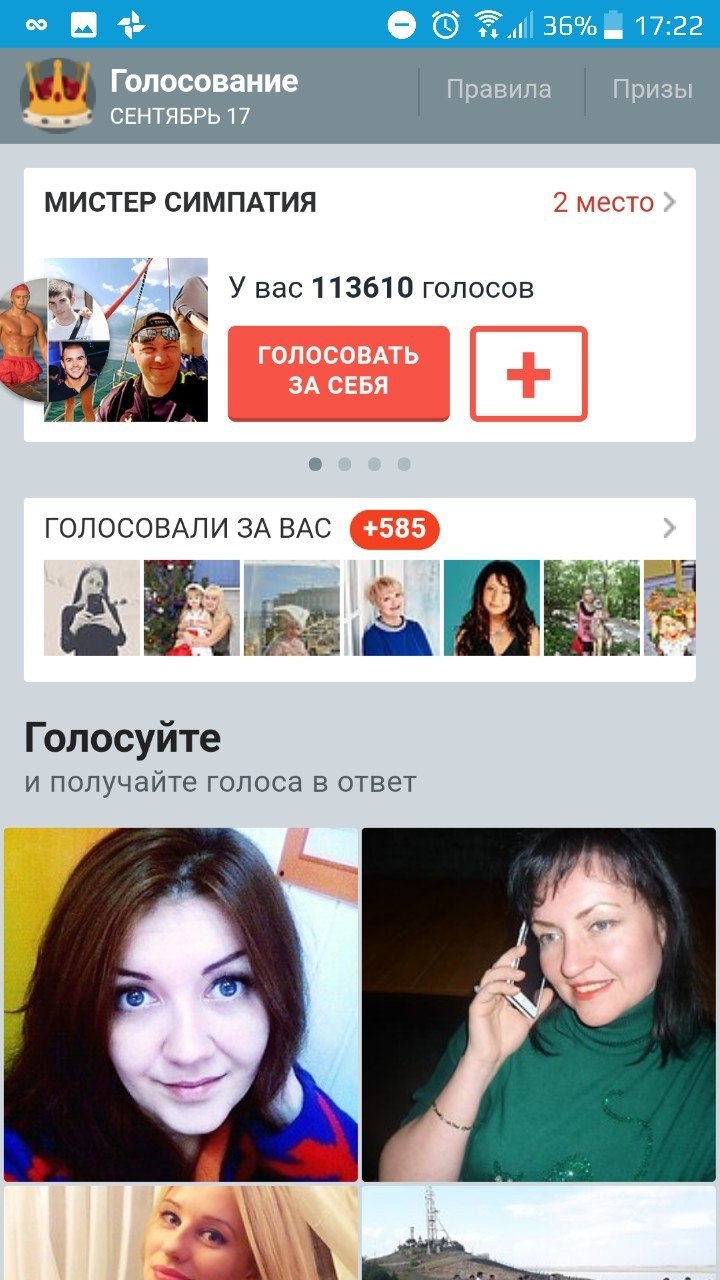Open the woman in blue voter photo
Screen dimensions: 720x1280
391,608
